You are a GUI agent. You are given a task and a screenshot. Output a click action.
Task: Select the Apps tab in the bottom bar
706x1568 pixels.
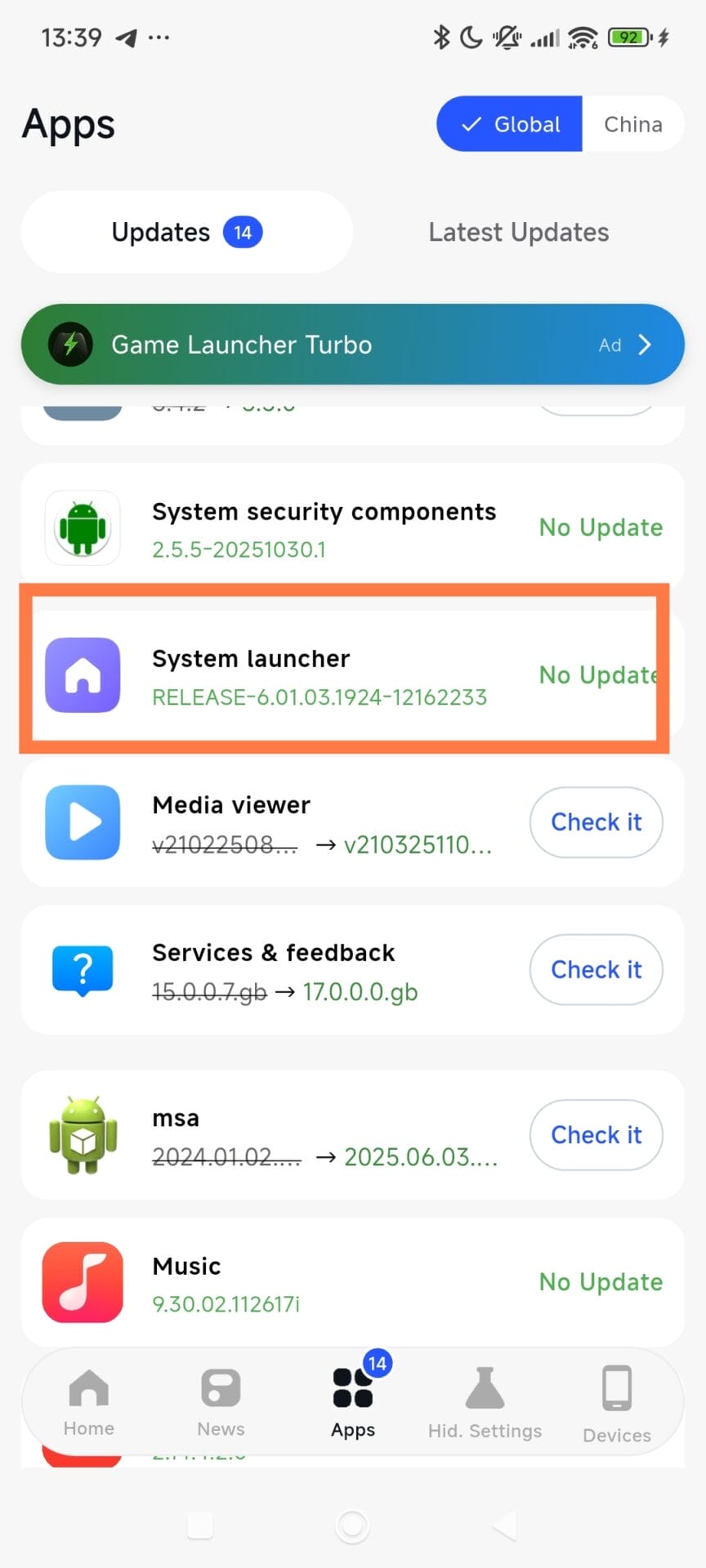coord(353,1402)
